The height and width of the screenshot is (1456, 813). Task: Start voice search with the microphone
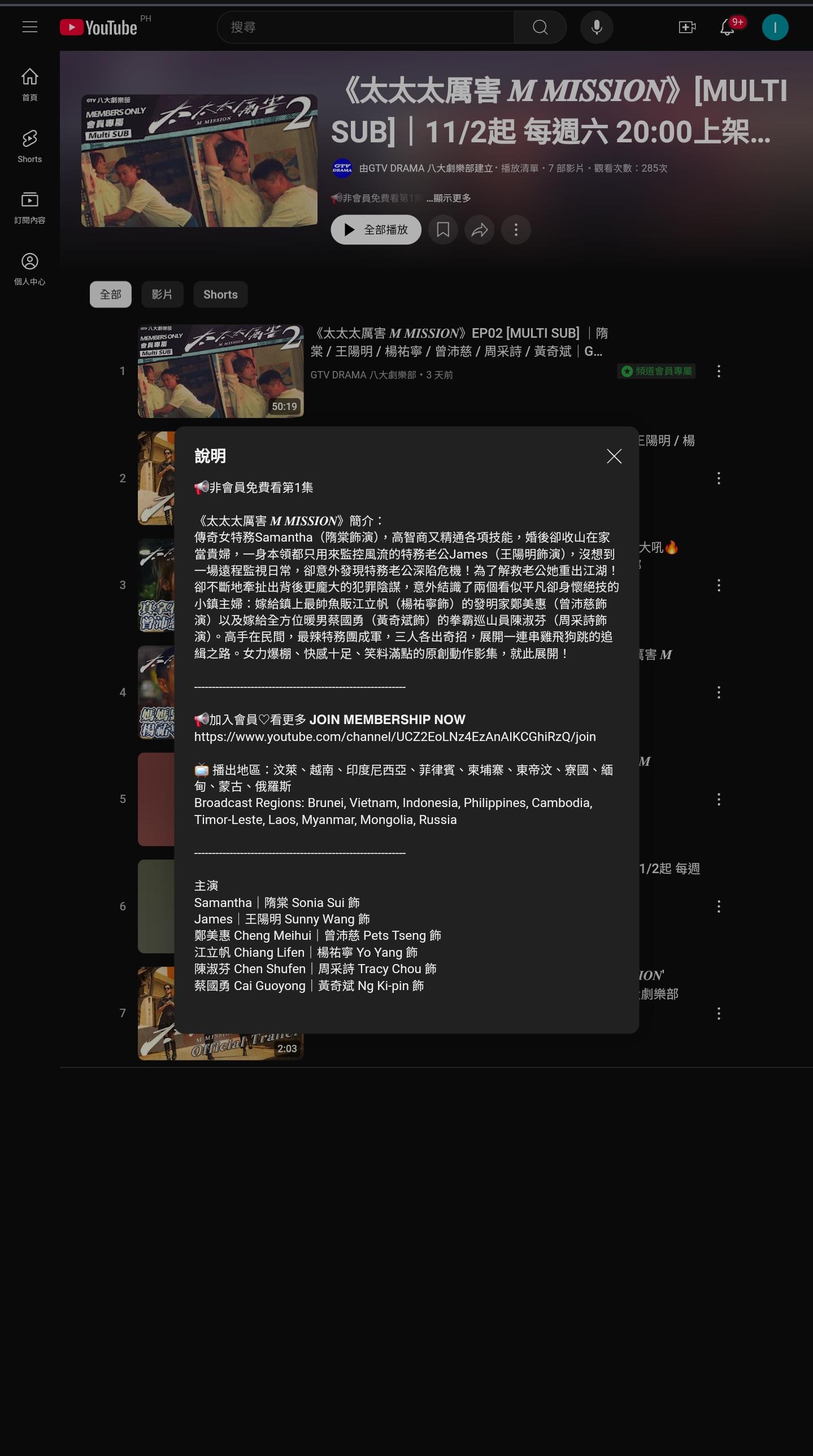coord(597,27)
